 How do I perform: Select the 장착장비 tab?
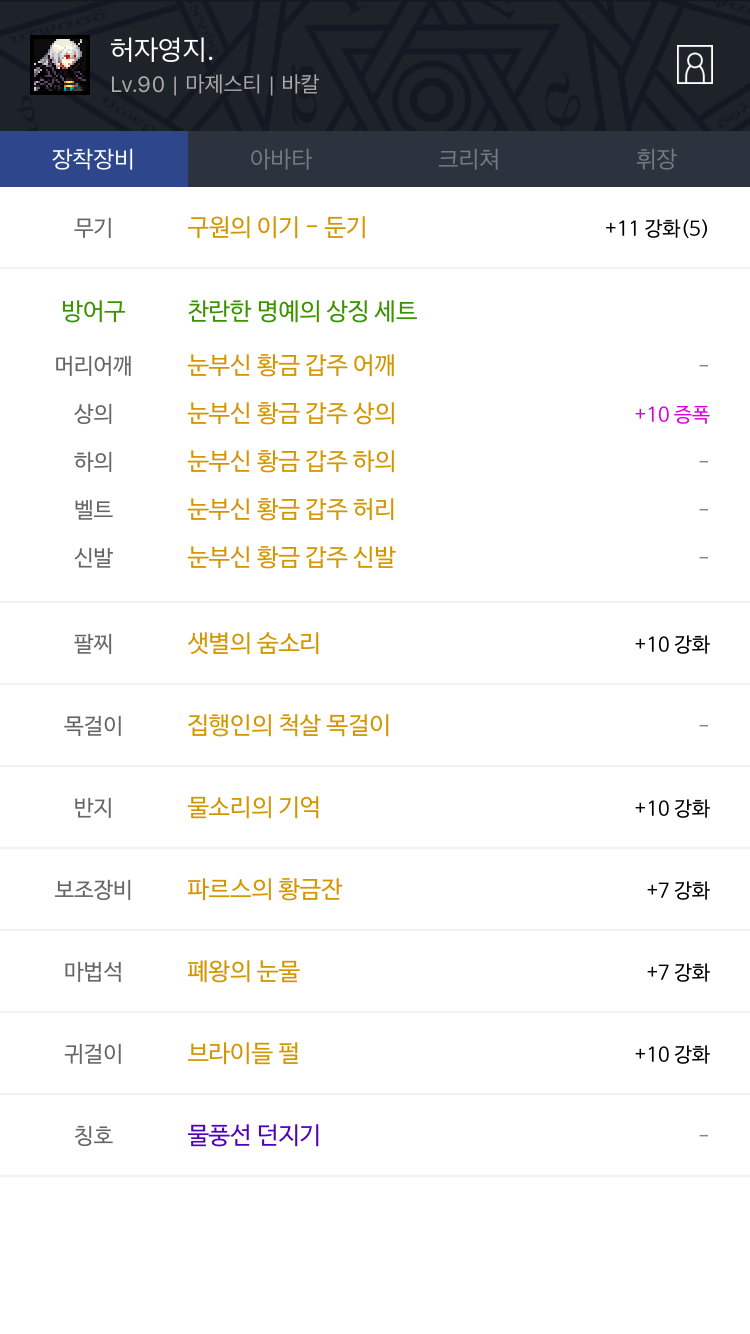point(94,159)
